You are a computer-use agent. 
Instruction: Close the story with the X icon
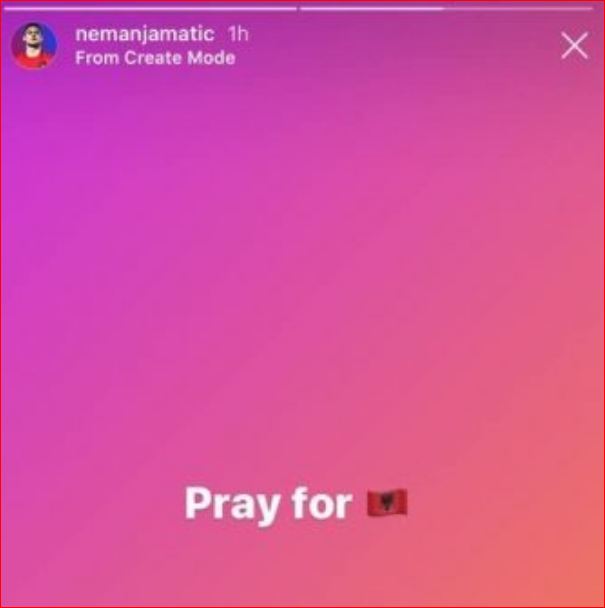click(x=574, y=45)
